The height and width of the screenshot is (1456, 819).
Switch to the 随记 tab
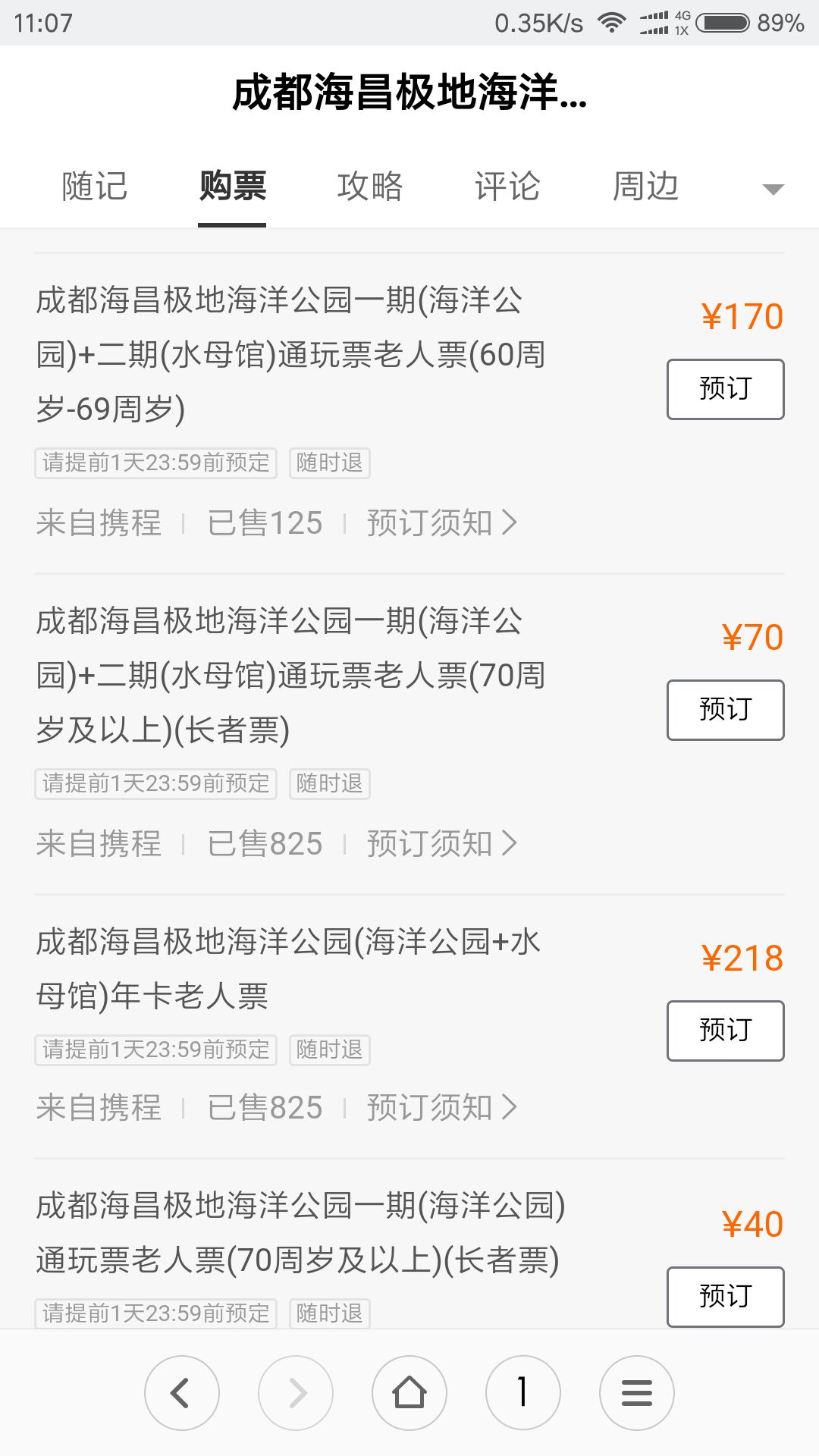(x=95, y=187)
